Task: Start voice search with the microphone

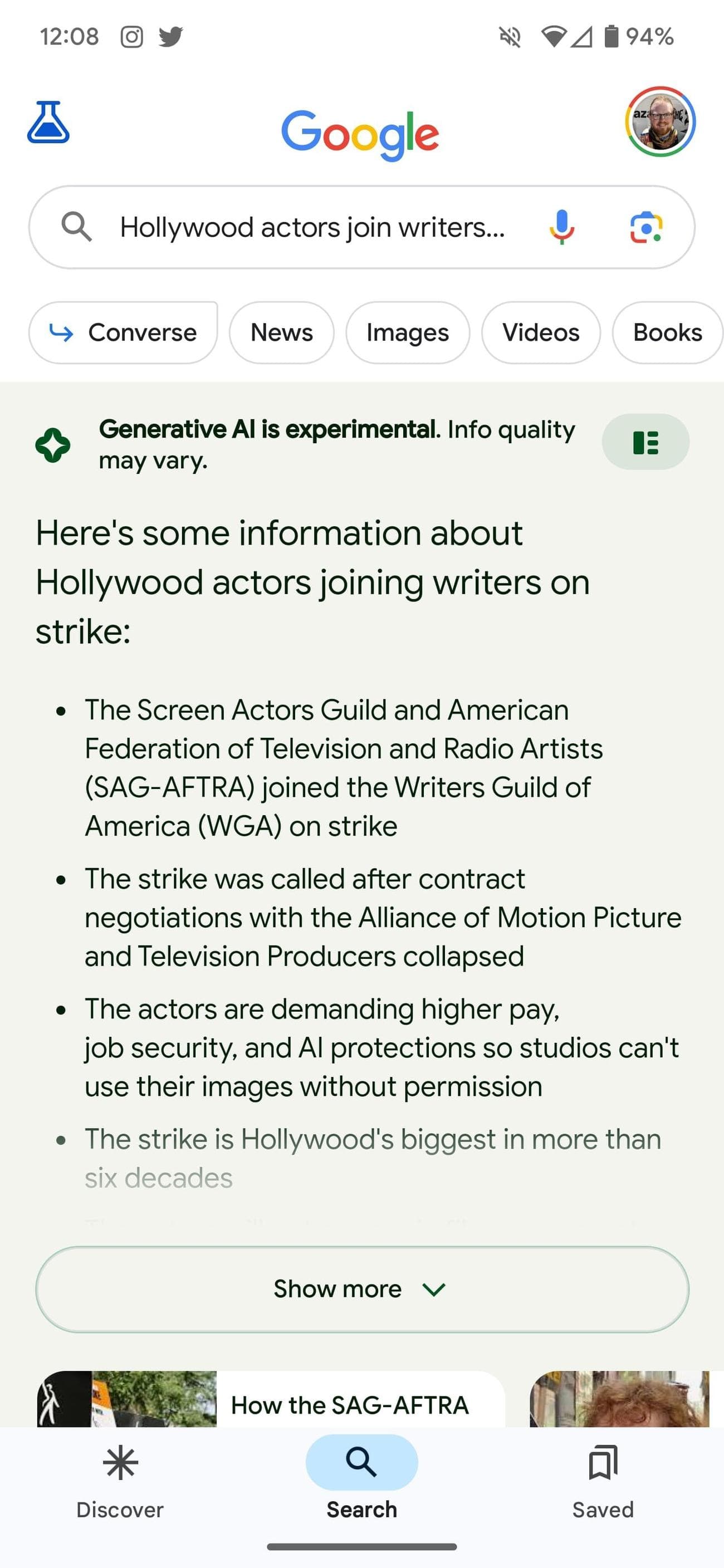Action: coord(561,227)
